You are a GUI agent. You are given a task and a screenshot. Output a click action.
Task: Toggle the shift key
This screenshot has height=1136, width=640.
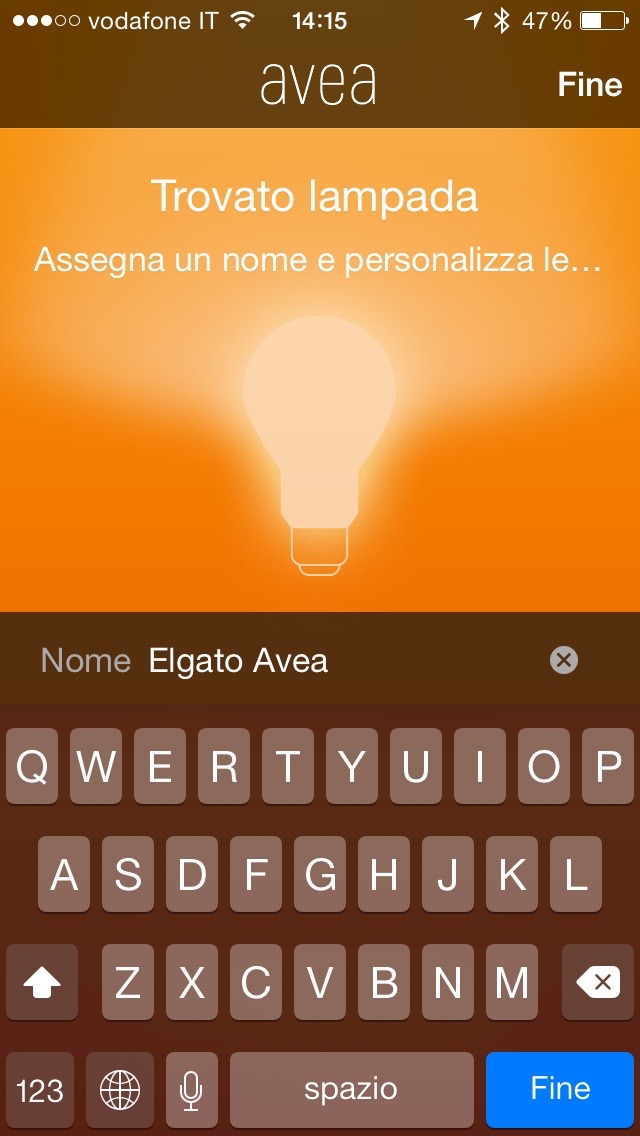pos(42,983)
